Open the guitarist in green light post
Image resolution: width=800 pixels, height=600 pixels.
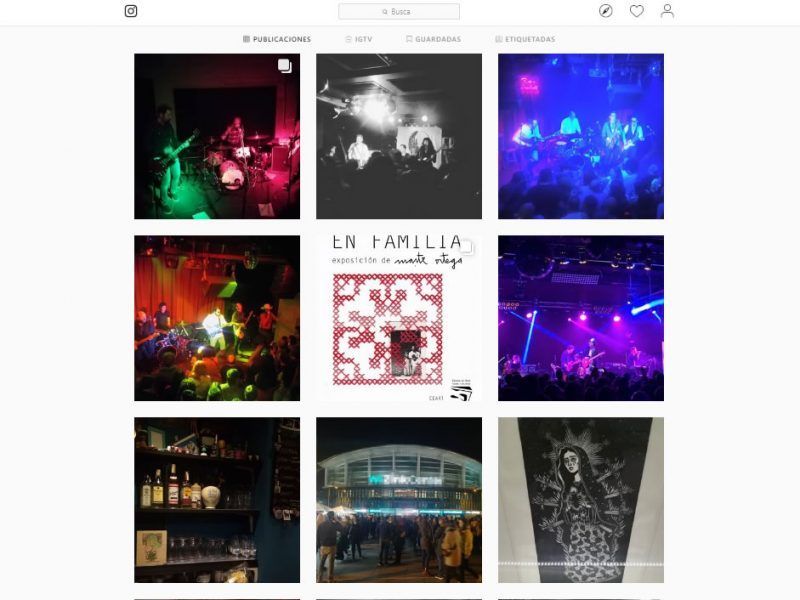pos(217,136)
